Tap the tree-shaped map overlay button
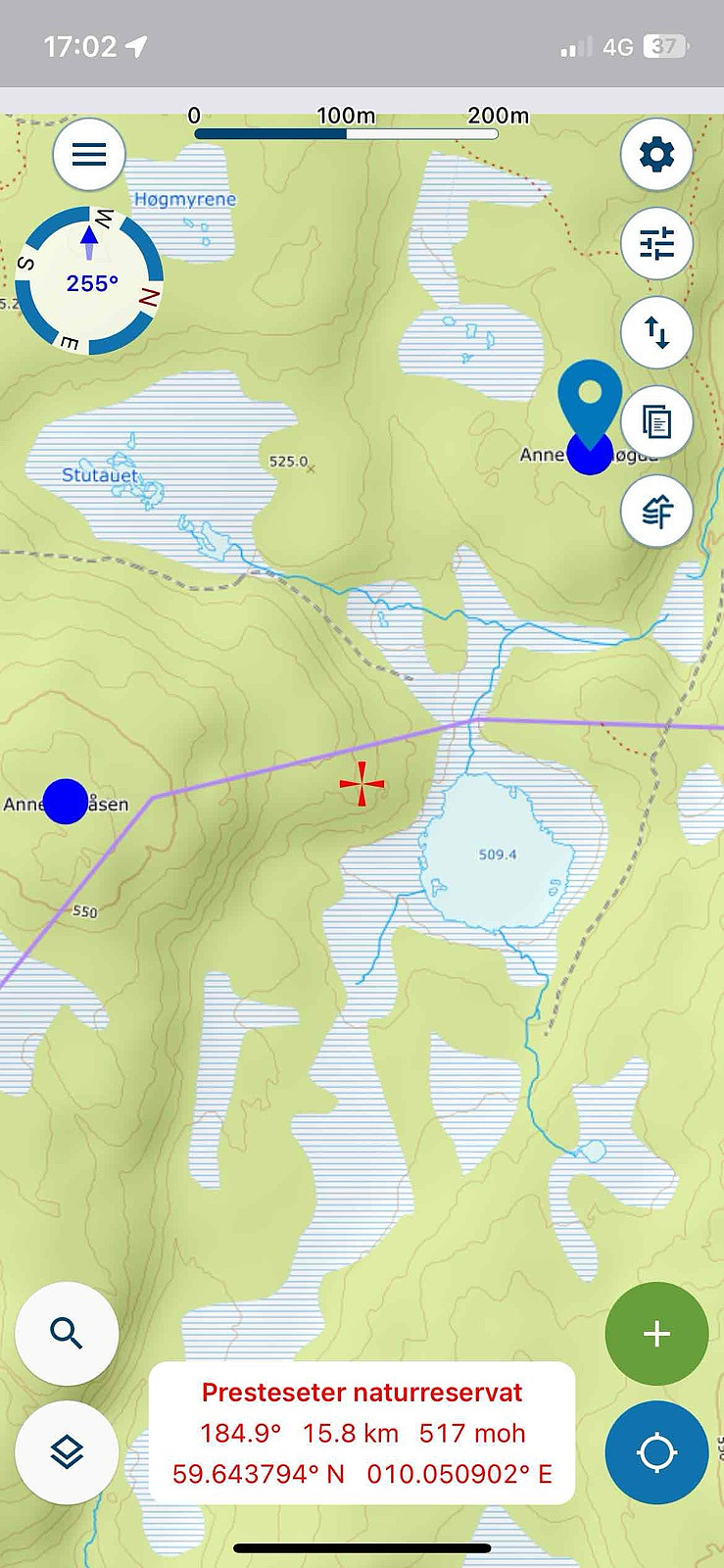The width and height of the screenshot is (724, 1568). click(x=656, y=511)
